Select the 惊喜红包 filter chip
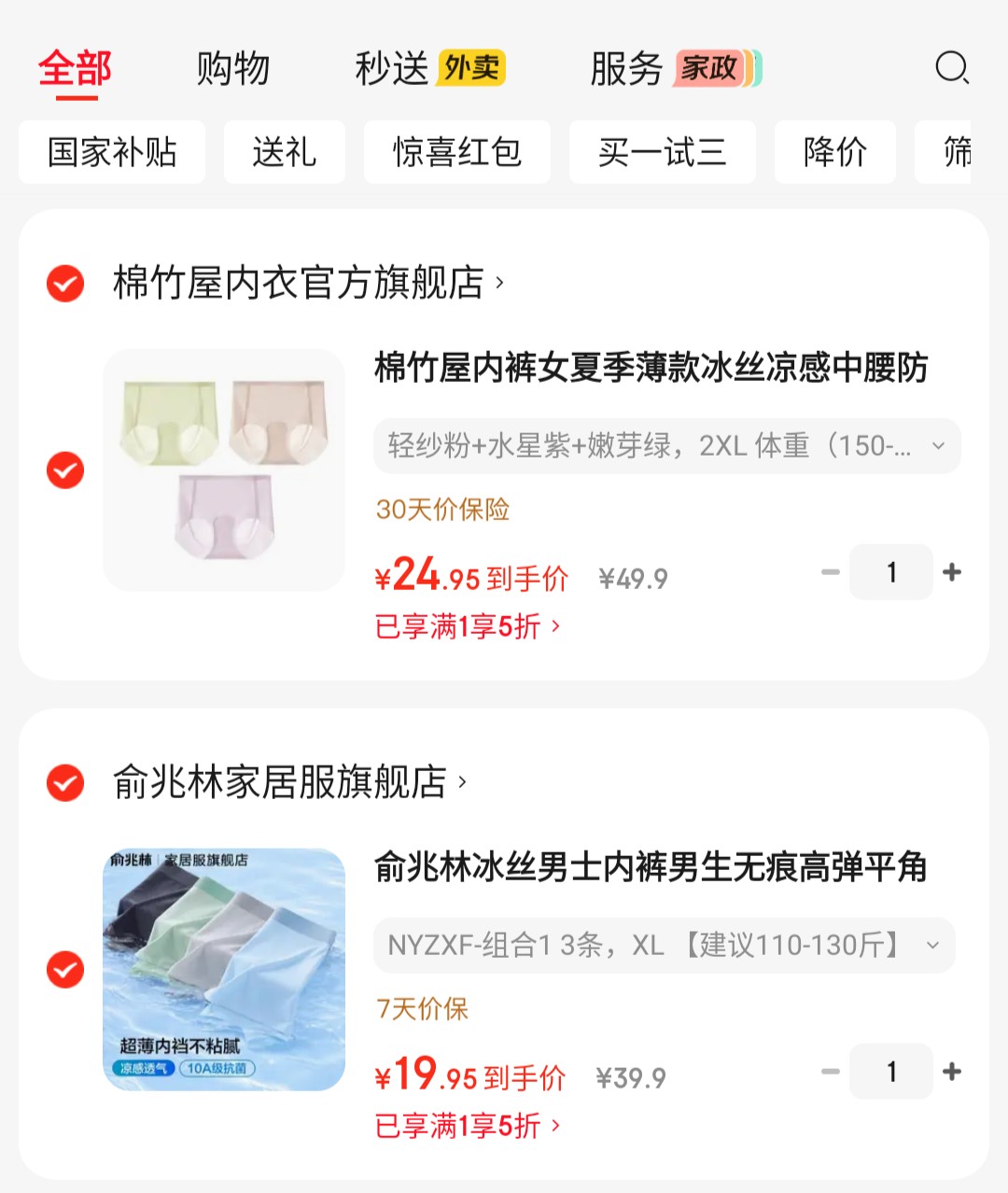The width and height of the screenshot is (1008, 1193). click(x=456, y=151)
